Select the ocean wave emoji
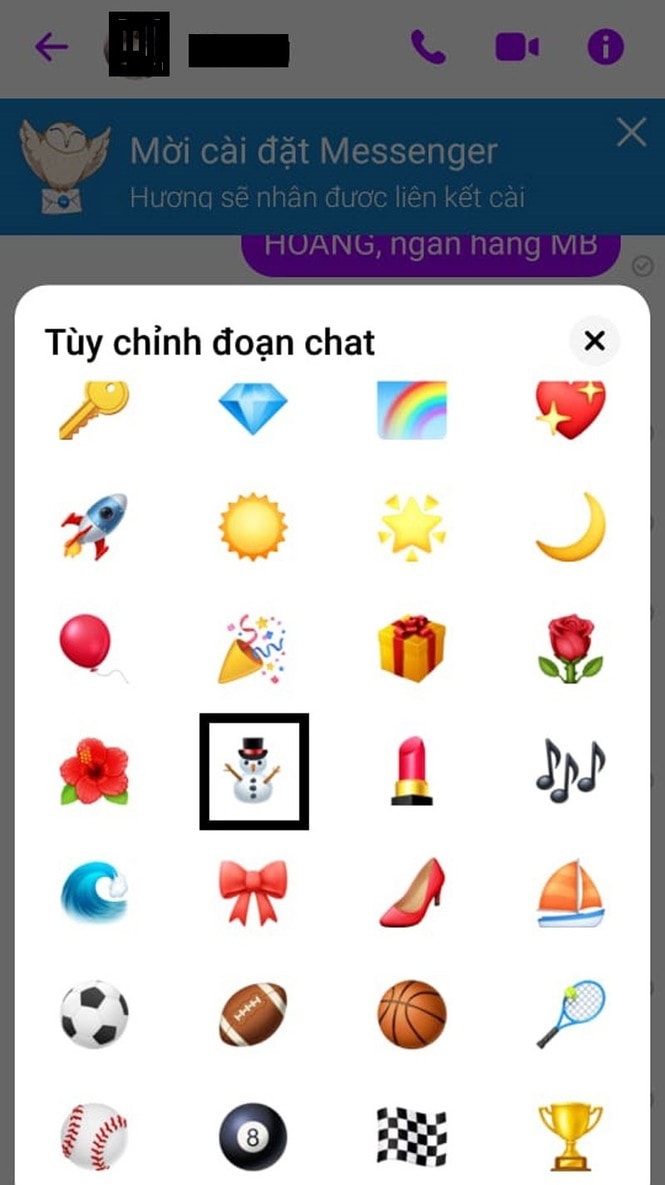665x1185 pixels. pyautogui.click(x=94, y=893)
